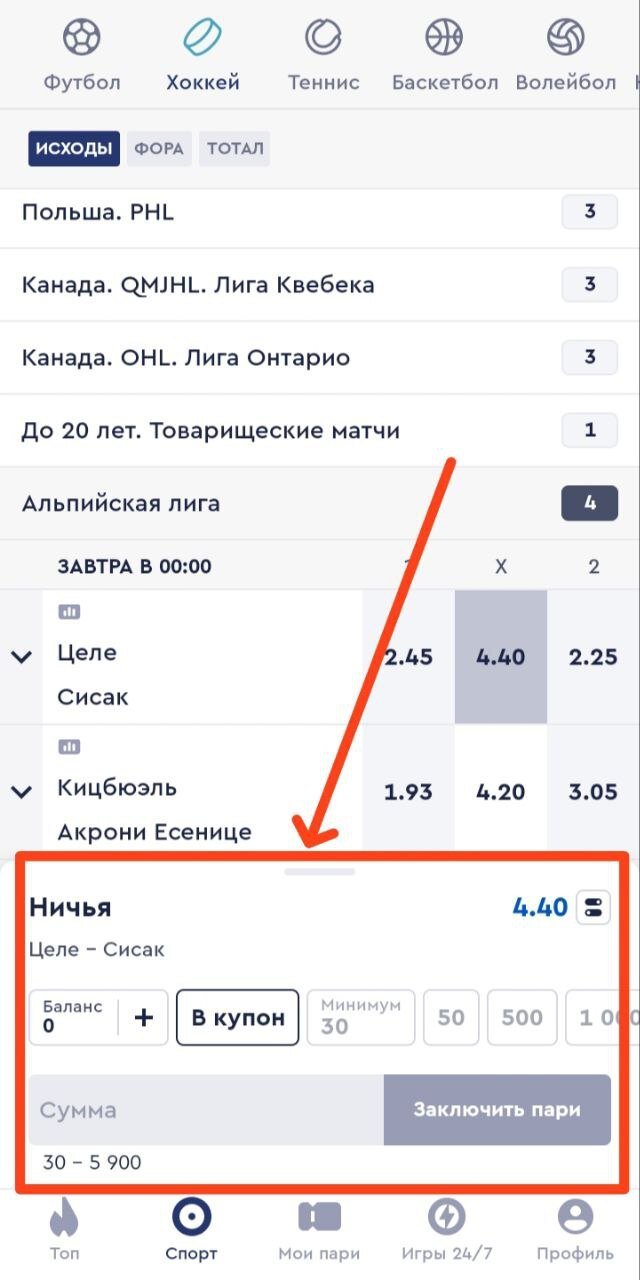Open the Баскетбол sport tab
Screen dimensions: 640x1280
pos(444,56)
